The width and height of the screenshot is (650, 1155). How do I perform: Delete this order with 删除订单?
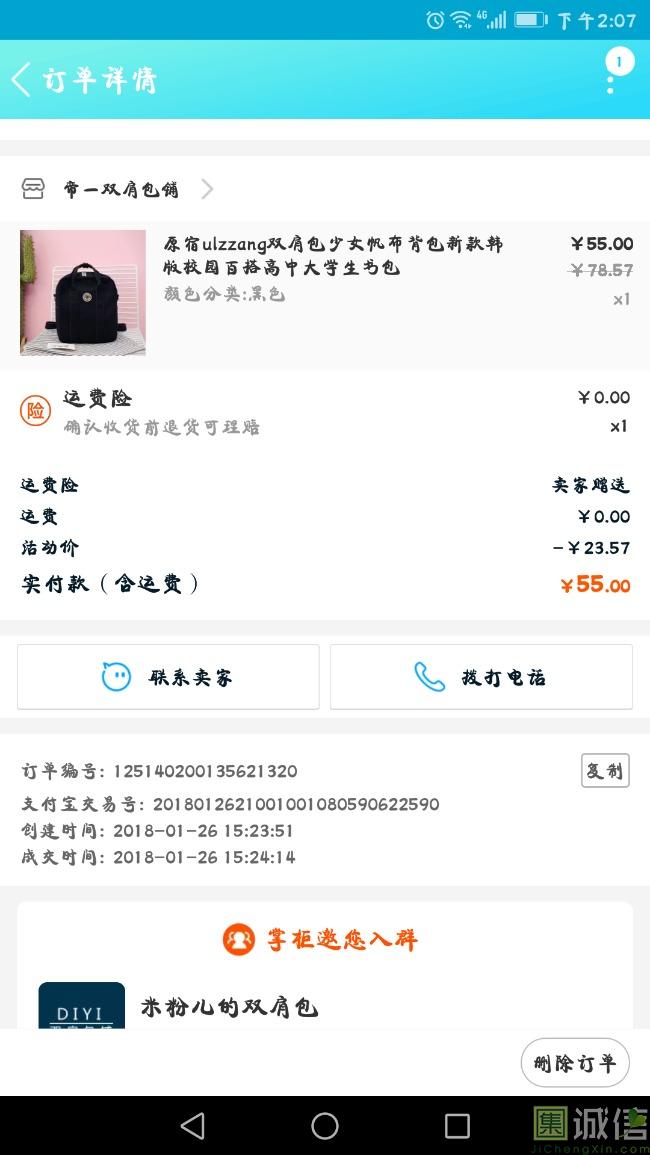[575, 1063]
